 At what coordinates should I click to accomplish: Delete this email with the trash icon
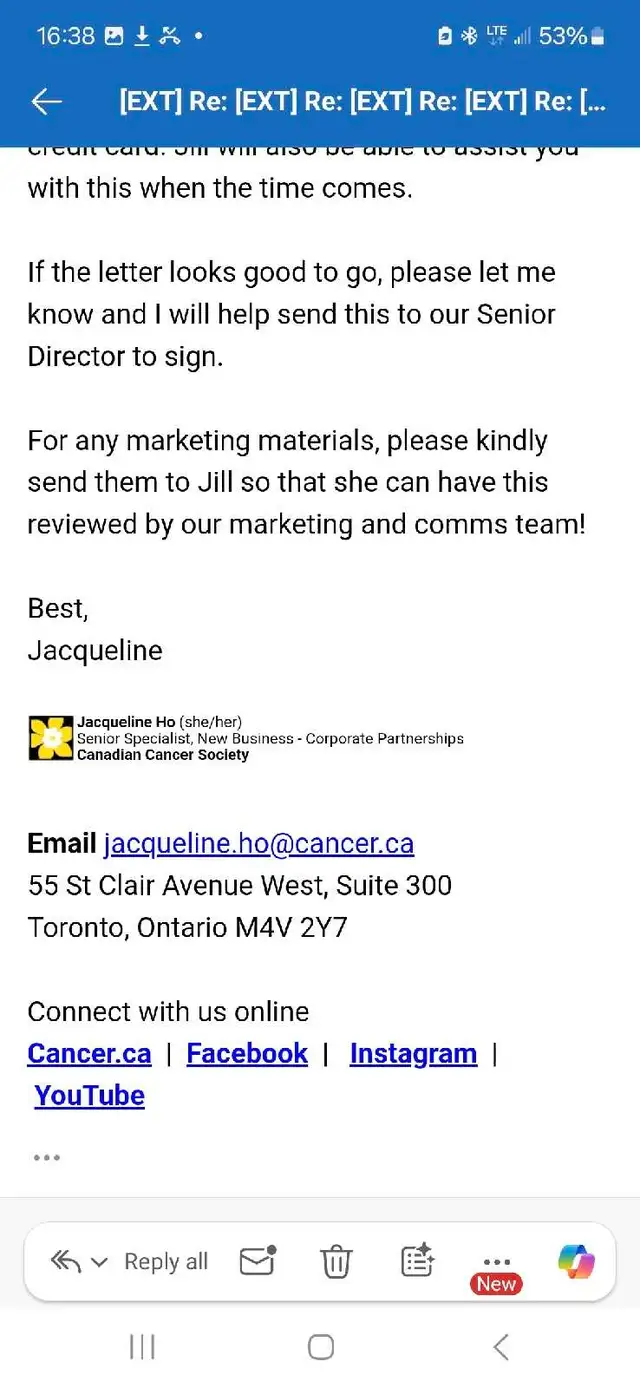[x=336, y=1262]
